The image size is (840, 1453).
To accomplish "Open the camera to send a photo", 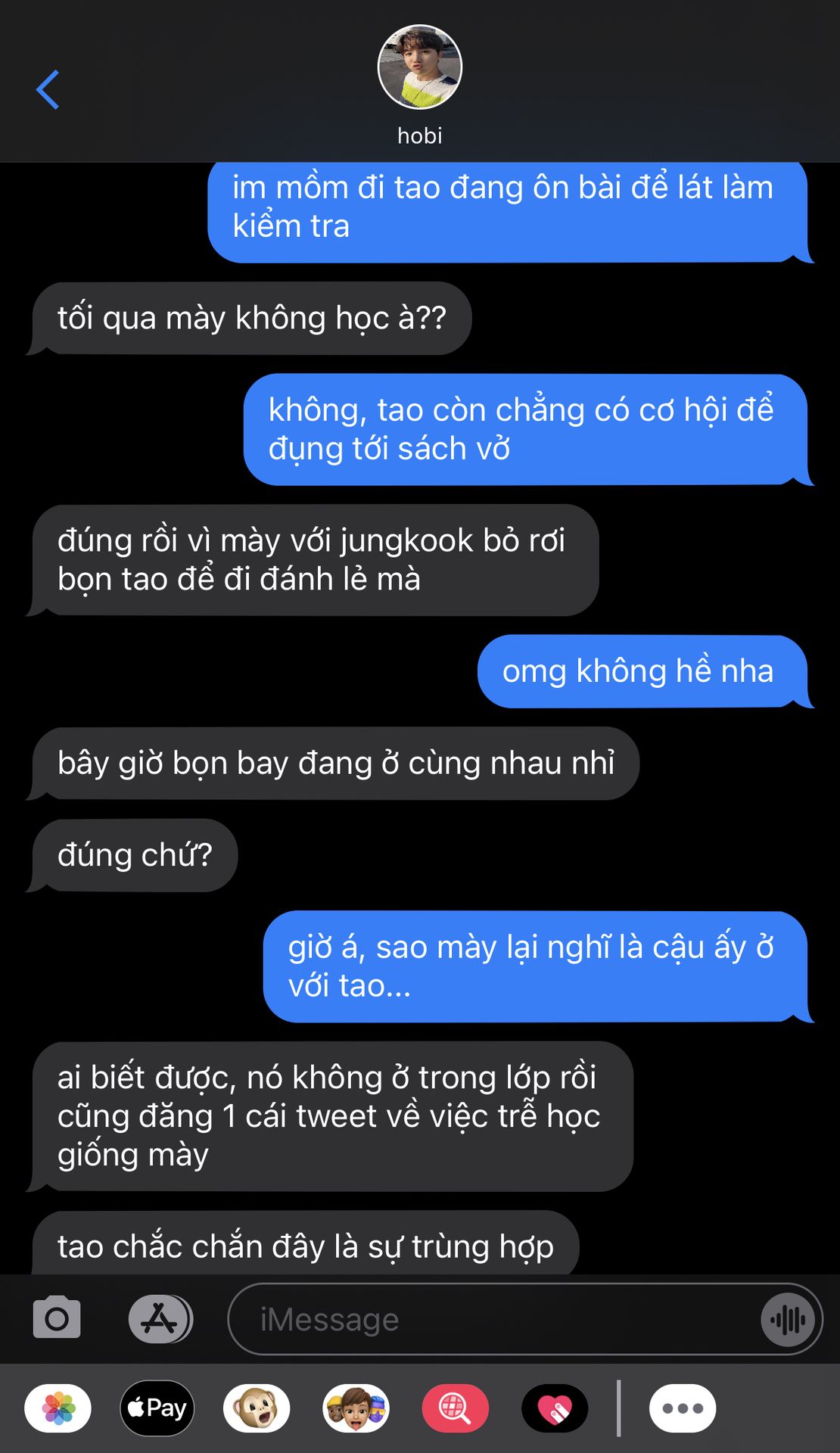I will [x=57, y=1319].
